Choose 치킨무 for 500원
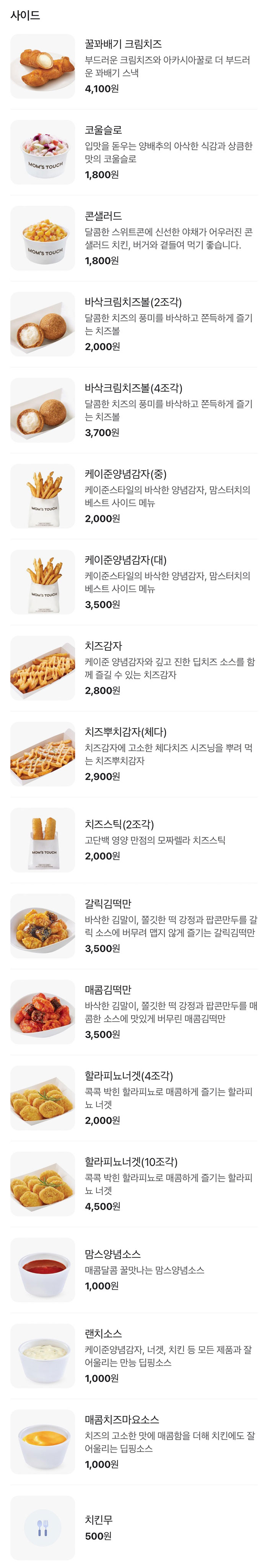Screen dimensions: 268x1568 tap(134, 1527)
